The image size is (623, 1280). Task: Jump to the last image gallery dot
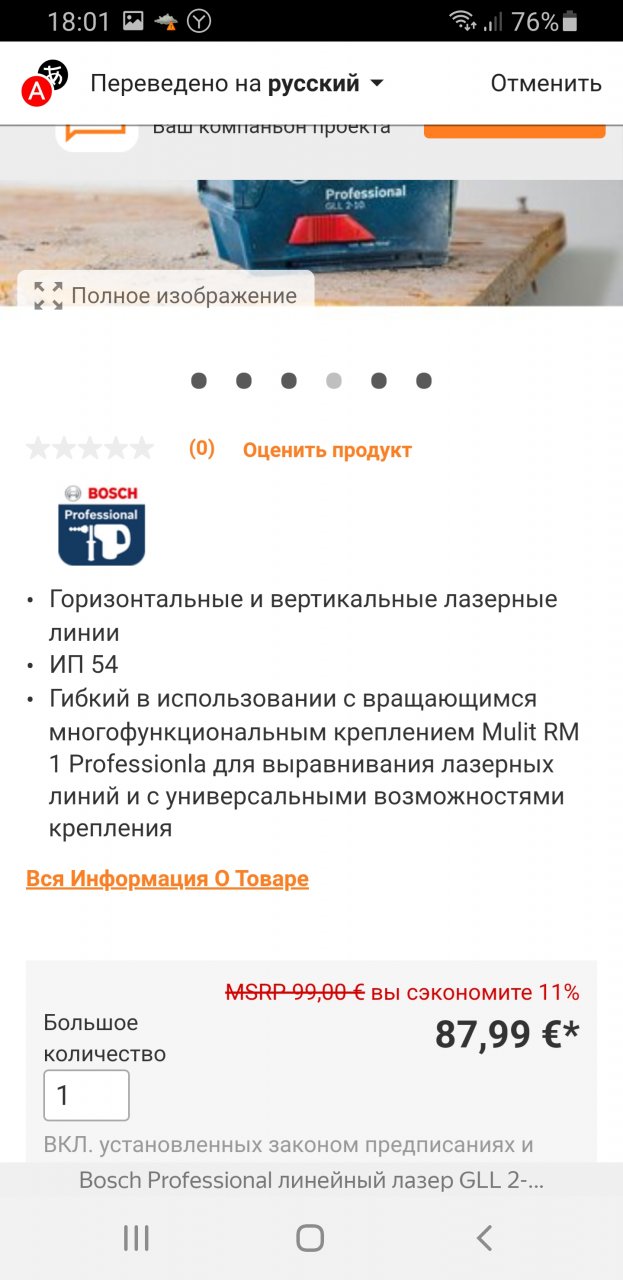point(424,381)
